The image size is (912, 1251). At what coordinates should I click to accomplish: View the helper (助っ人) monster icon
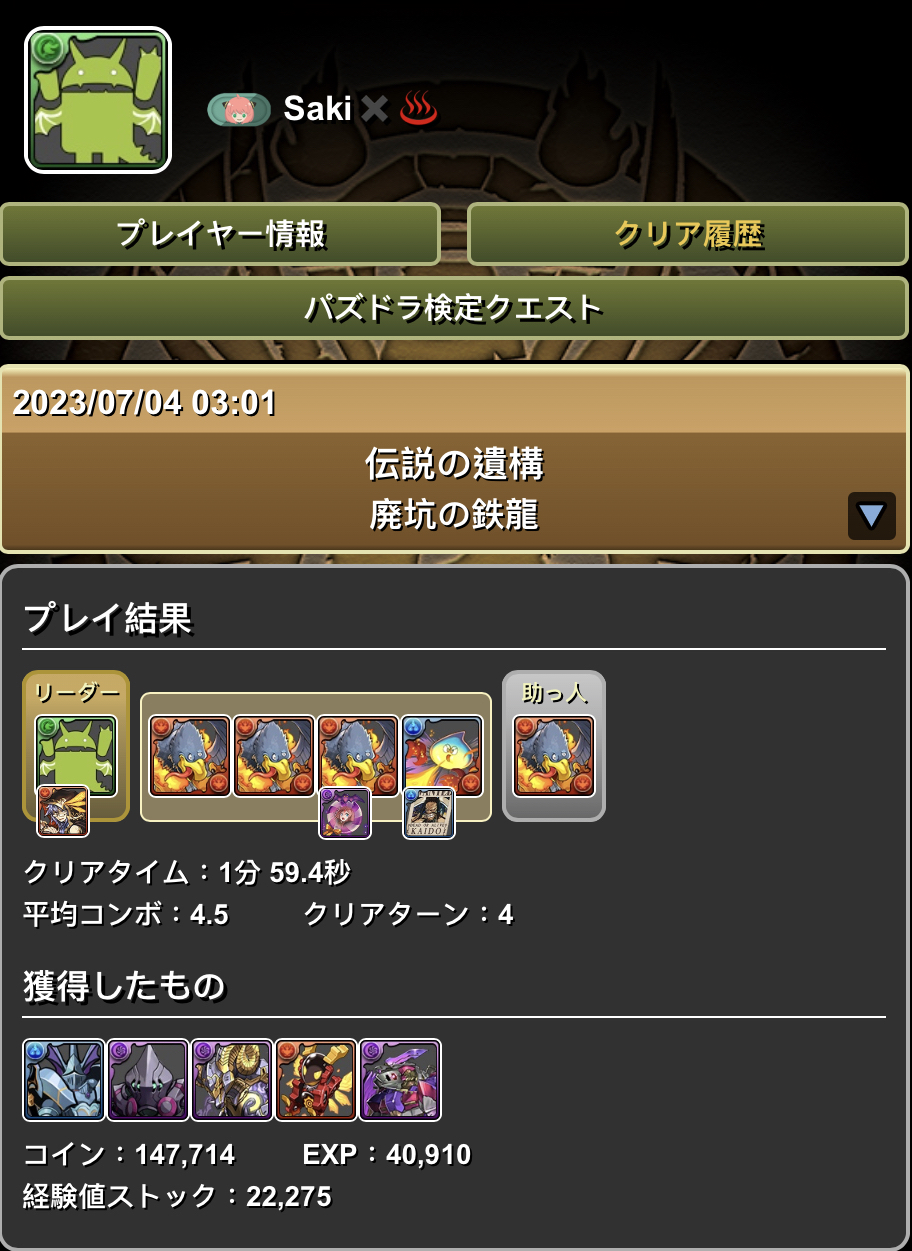[554, 756]
